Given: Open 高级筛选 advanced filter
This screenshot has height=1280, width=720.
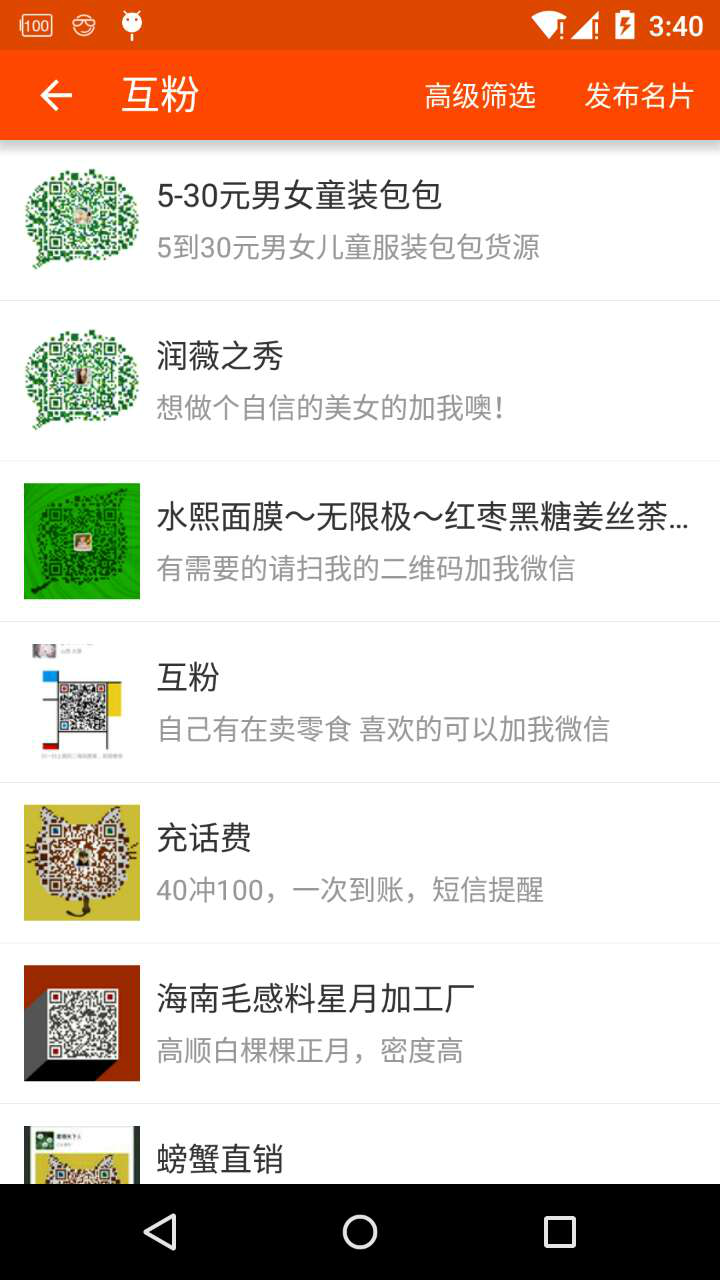Looking at the screenshot, I should [x=480, y=96].
